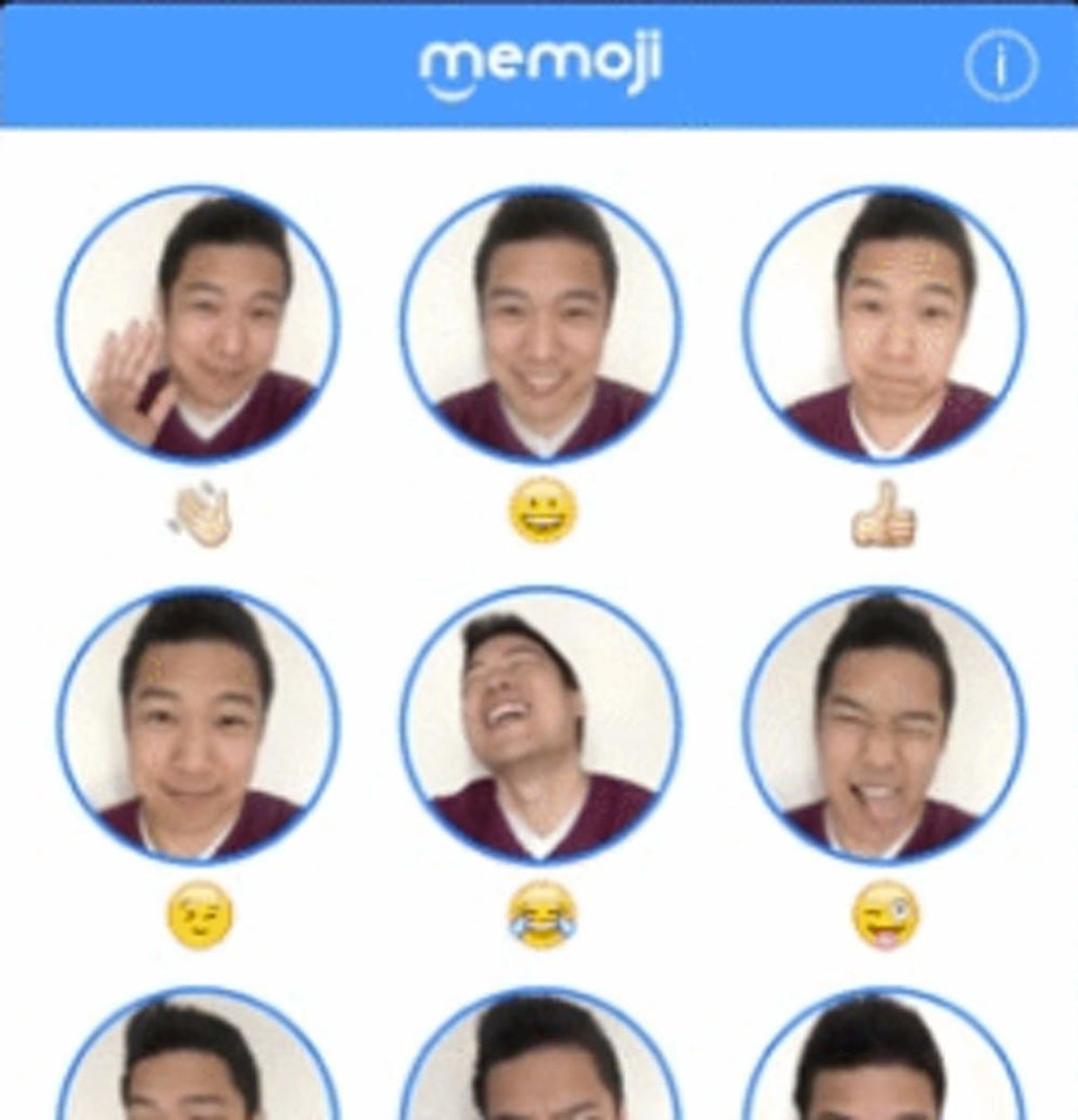Open the tears of joy selfie
The width and height of the screenshot is (1078, 1120).
point(541,724)
